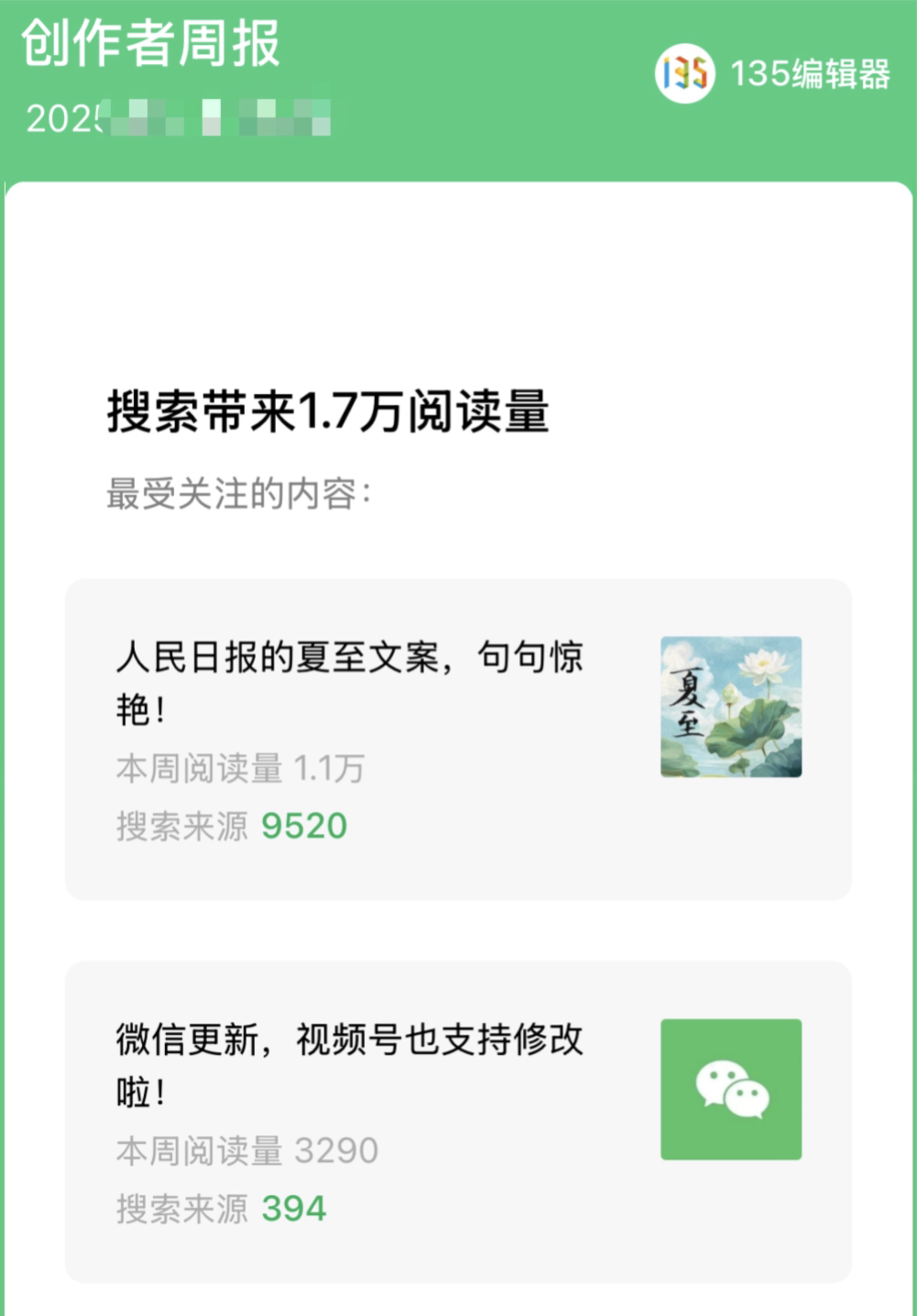Screen dimensions: 917x1316
Task: Open the 135编辑器 account profile
Action: (772, 73)
